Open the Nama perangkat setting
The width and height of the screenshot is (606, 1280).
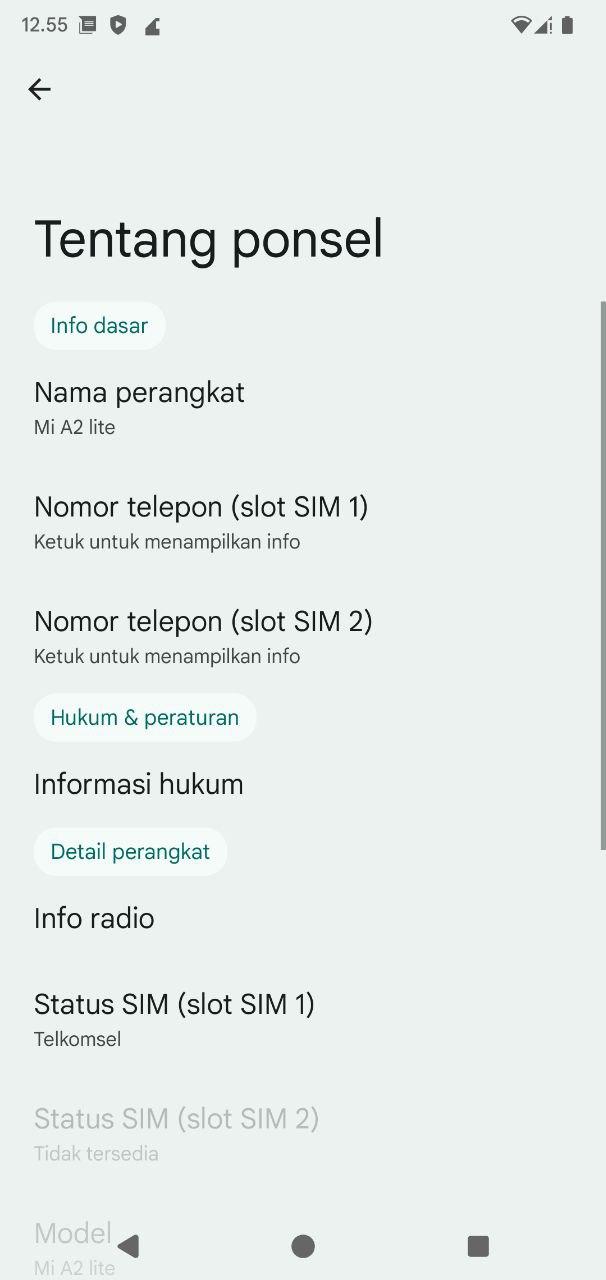139,407
